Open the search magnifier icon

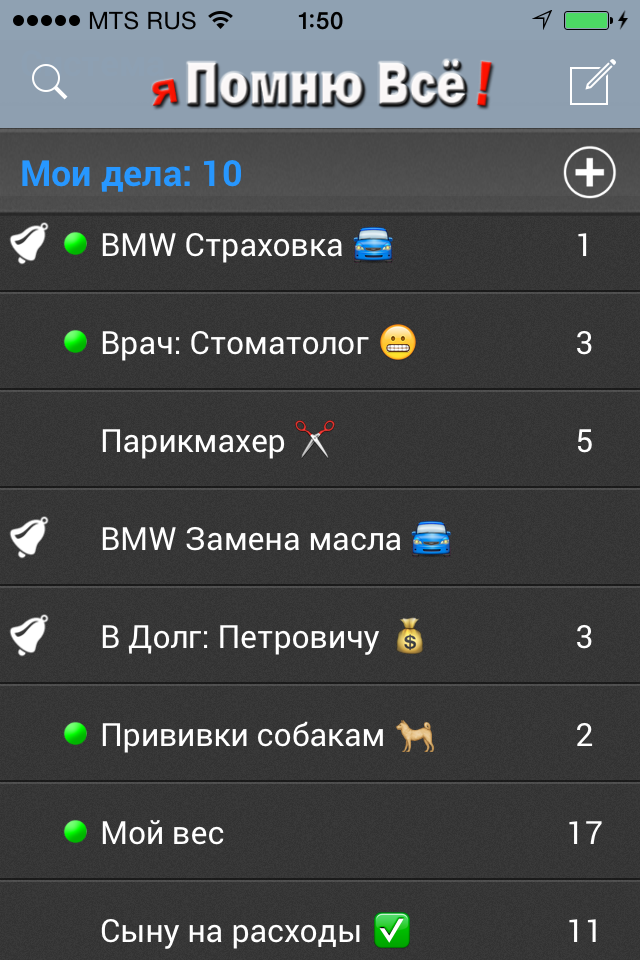tap(49, 81)
